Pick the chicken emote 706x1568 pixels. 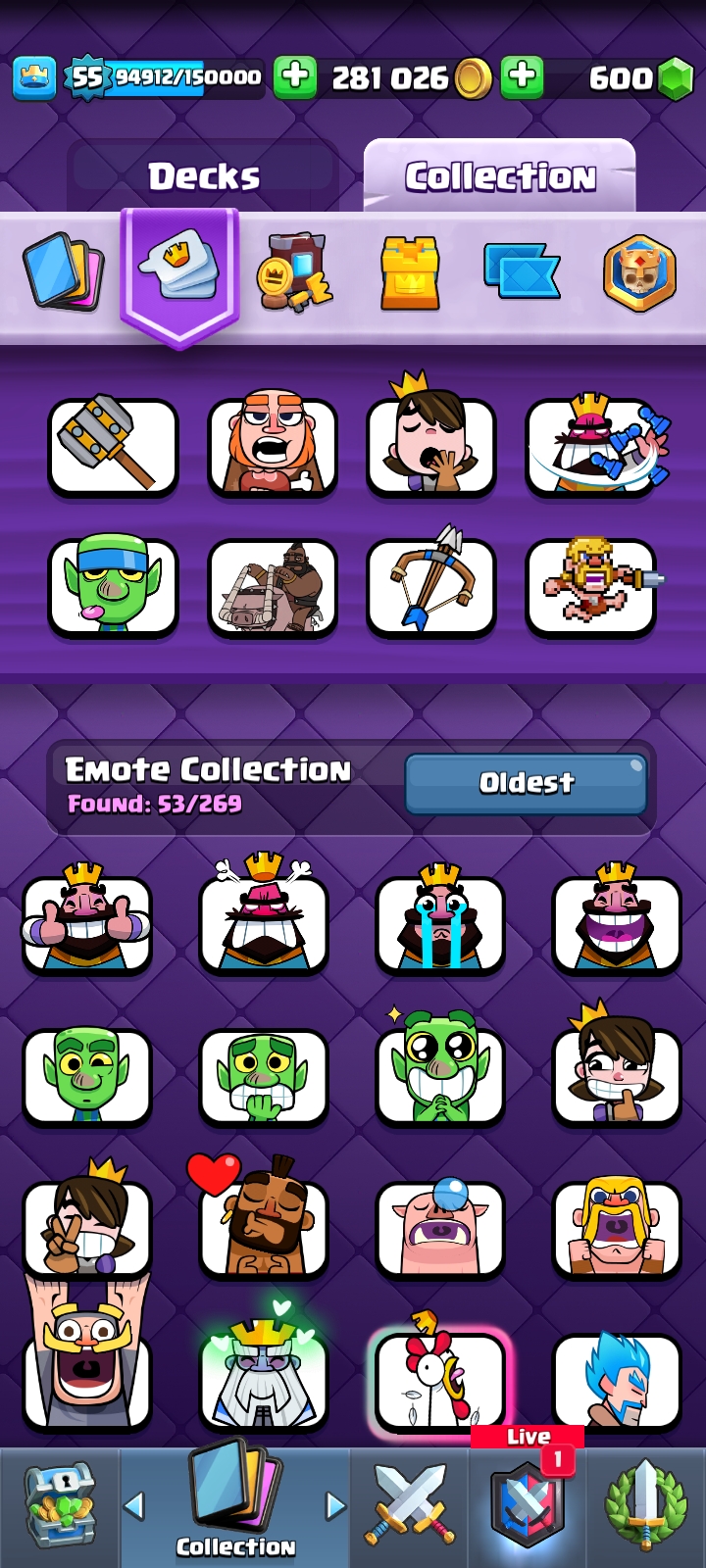[440, 1380]
